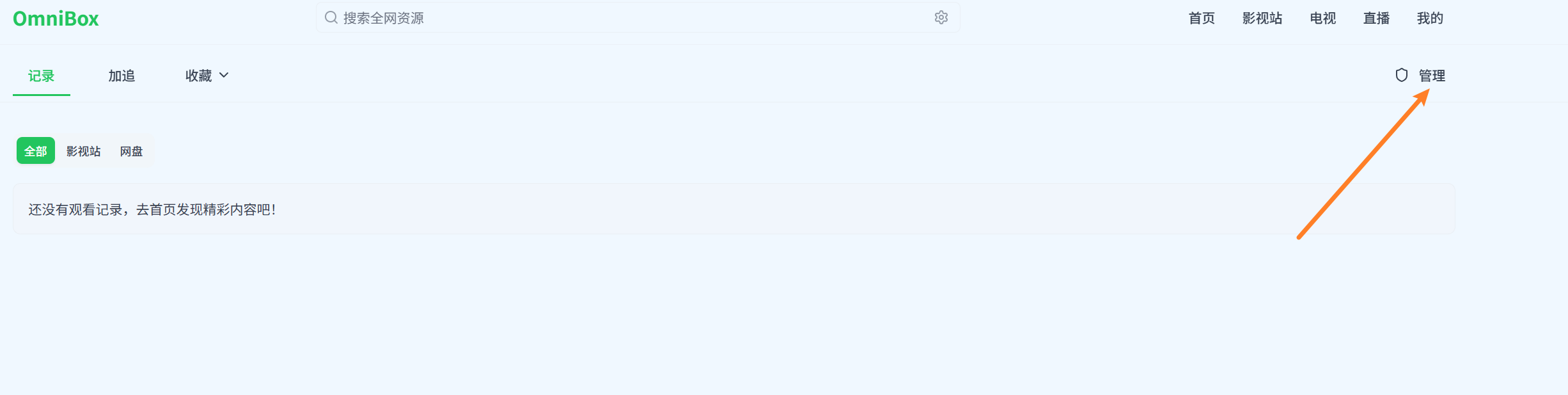
Task: Expand the 收藏 dropdown
Action: pyautogui.click(x=207, y=76)
